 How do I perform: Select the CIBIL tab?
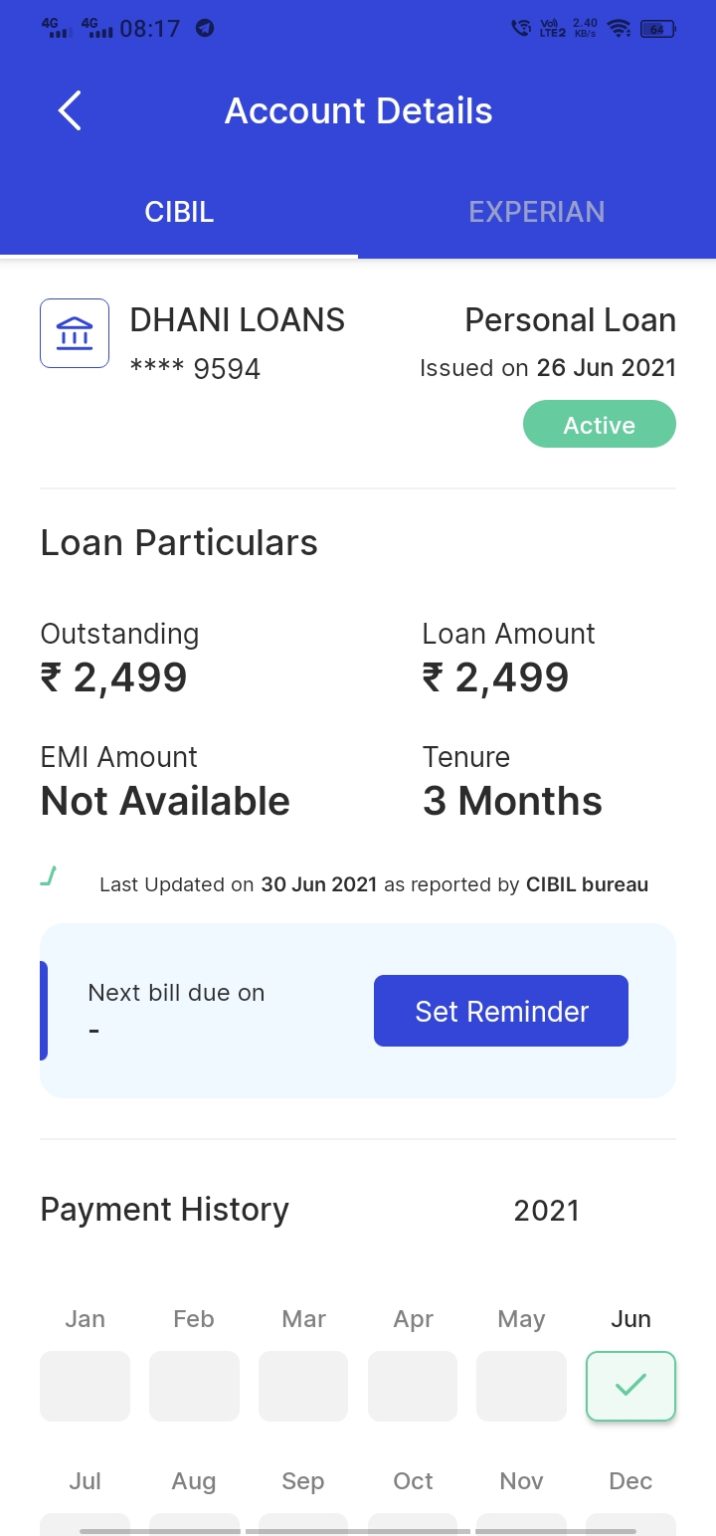tap(179, 212)
